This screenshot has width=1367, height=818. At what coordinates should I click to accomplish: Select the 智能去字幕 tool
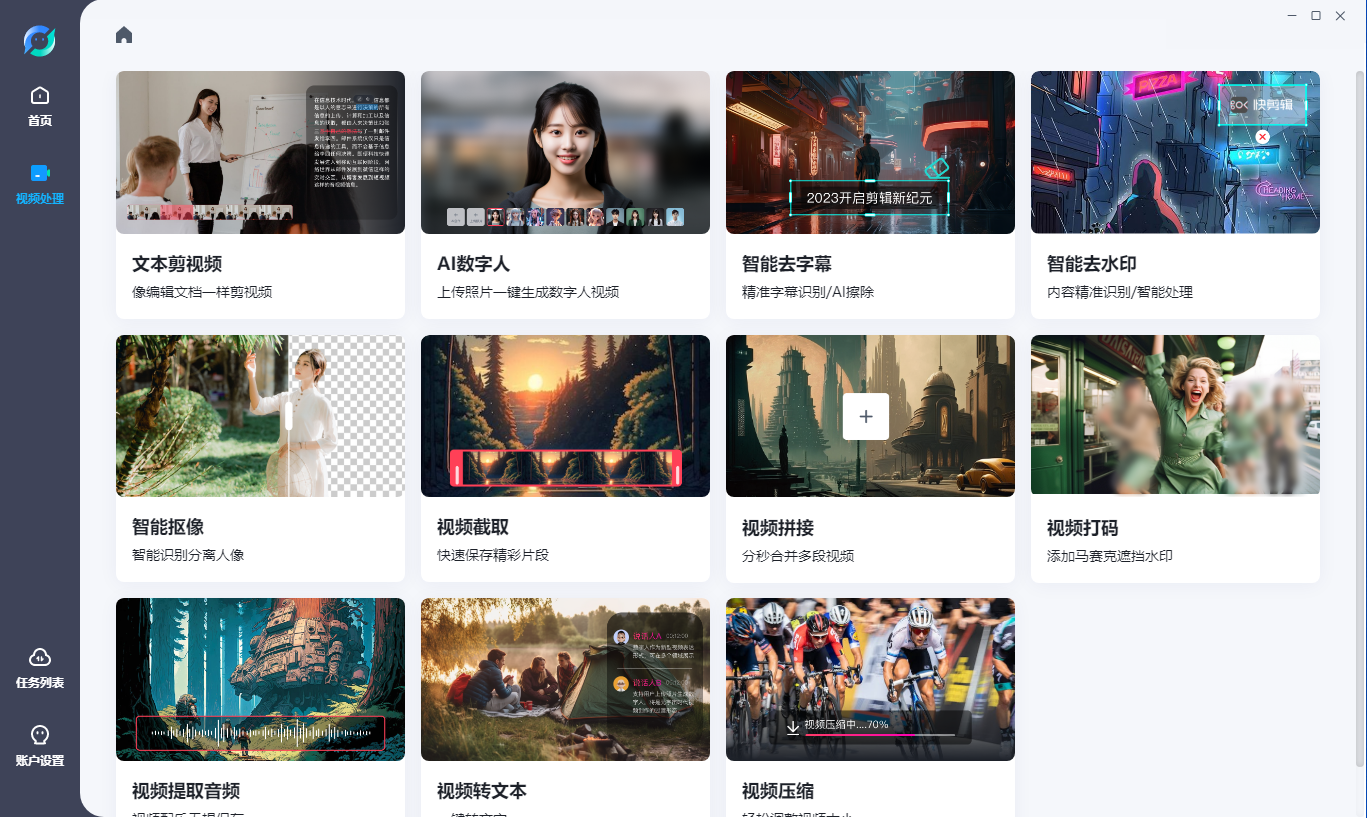[x=870, y=194]
